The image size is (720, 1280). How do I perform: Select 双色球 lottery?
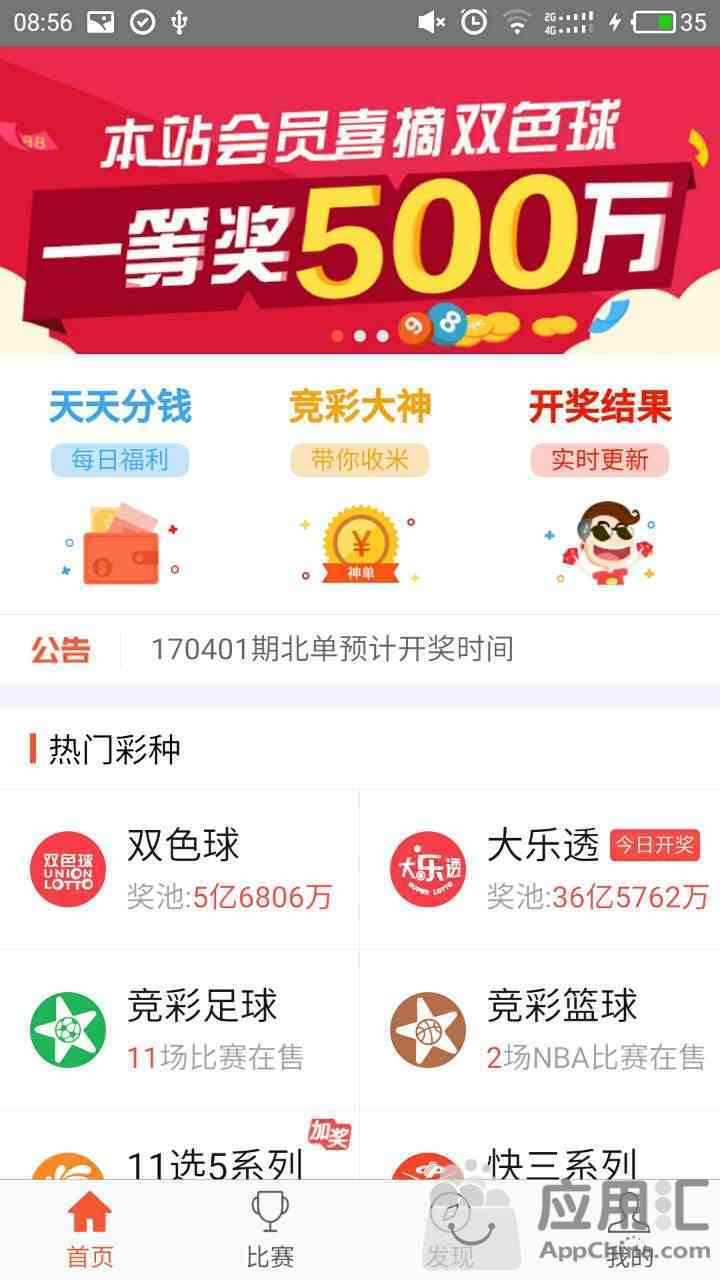180,869
